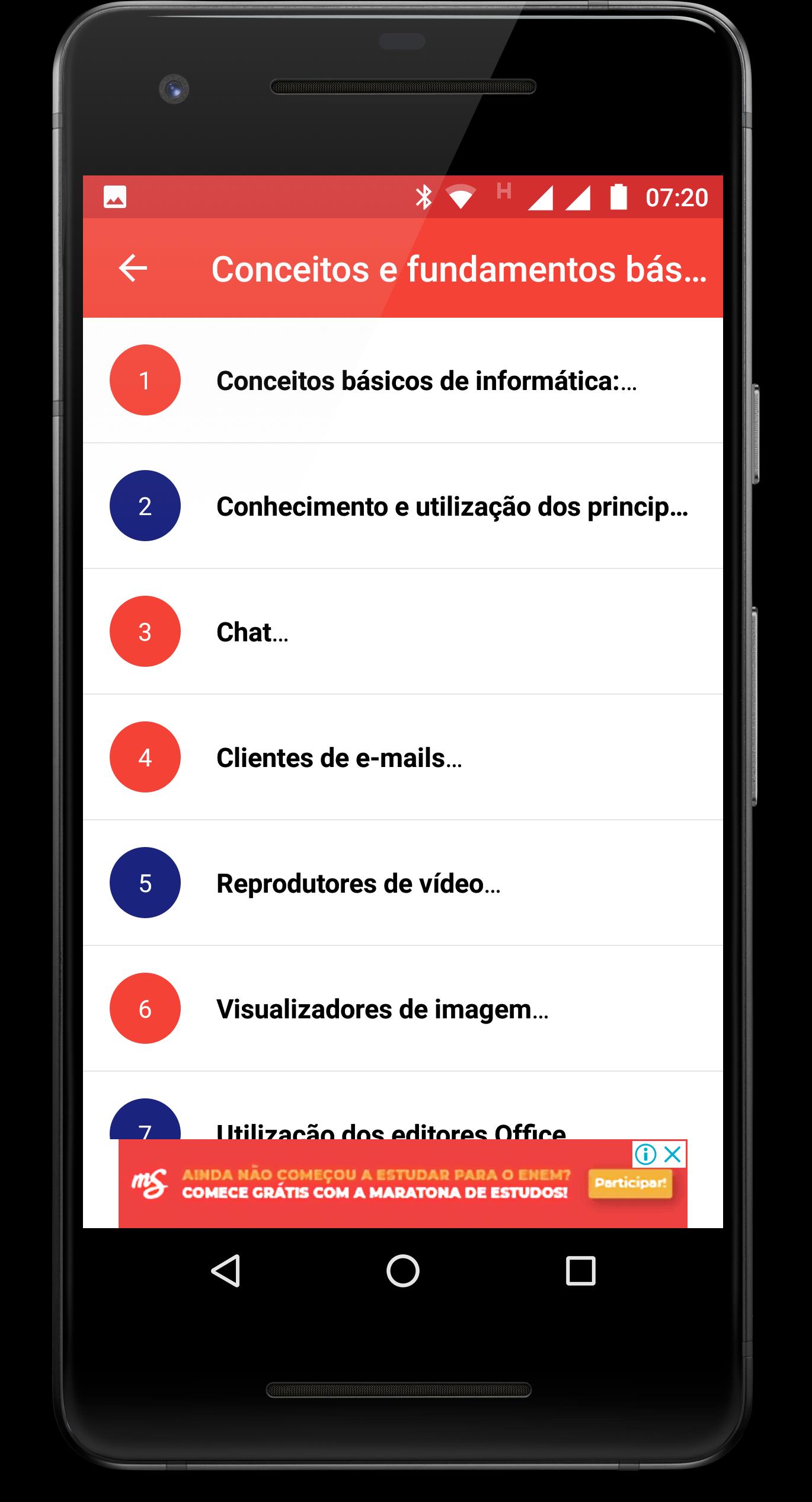Close the ad banner

tap(673, 1153)
